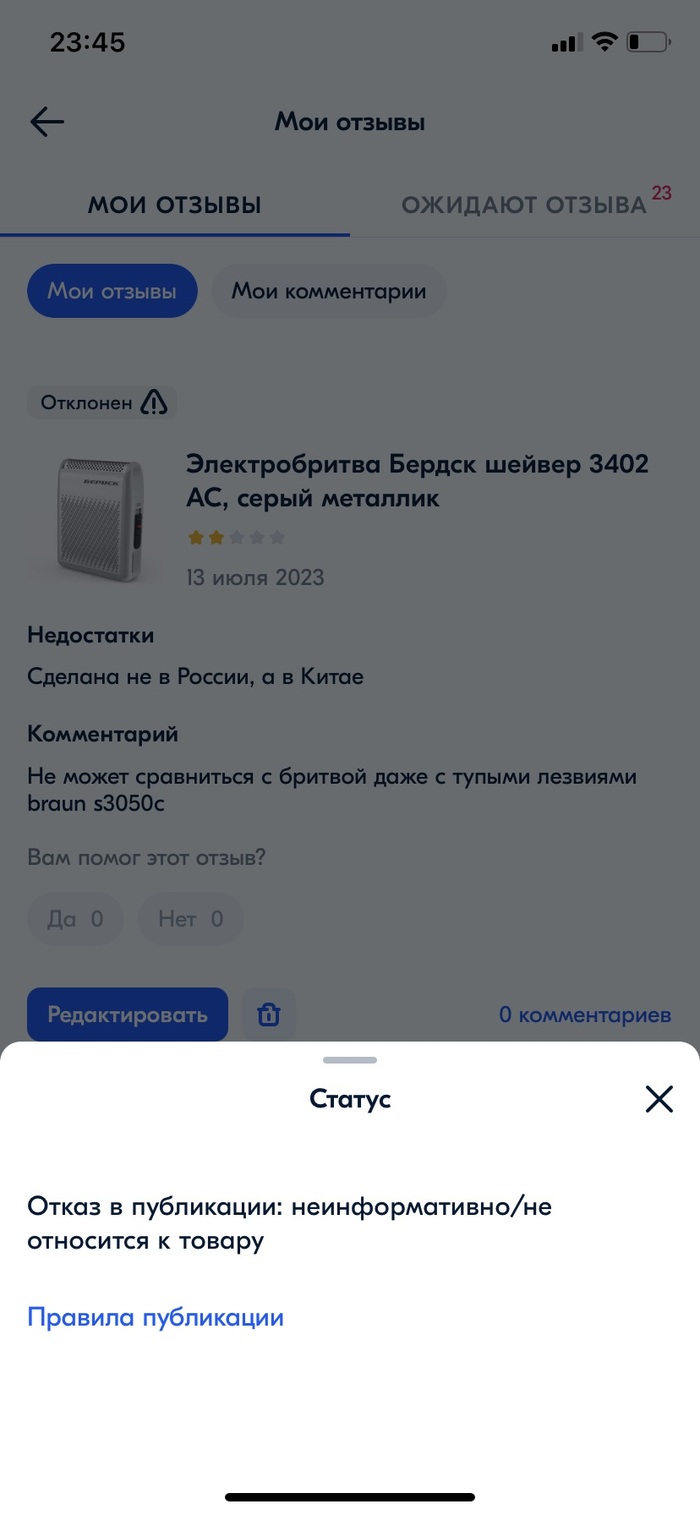Image resolution: width=700 pixels, height=1515 pixels.
Task: View the 0 комментариев link
Action: (x=585, y=1014)
